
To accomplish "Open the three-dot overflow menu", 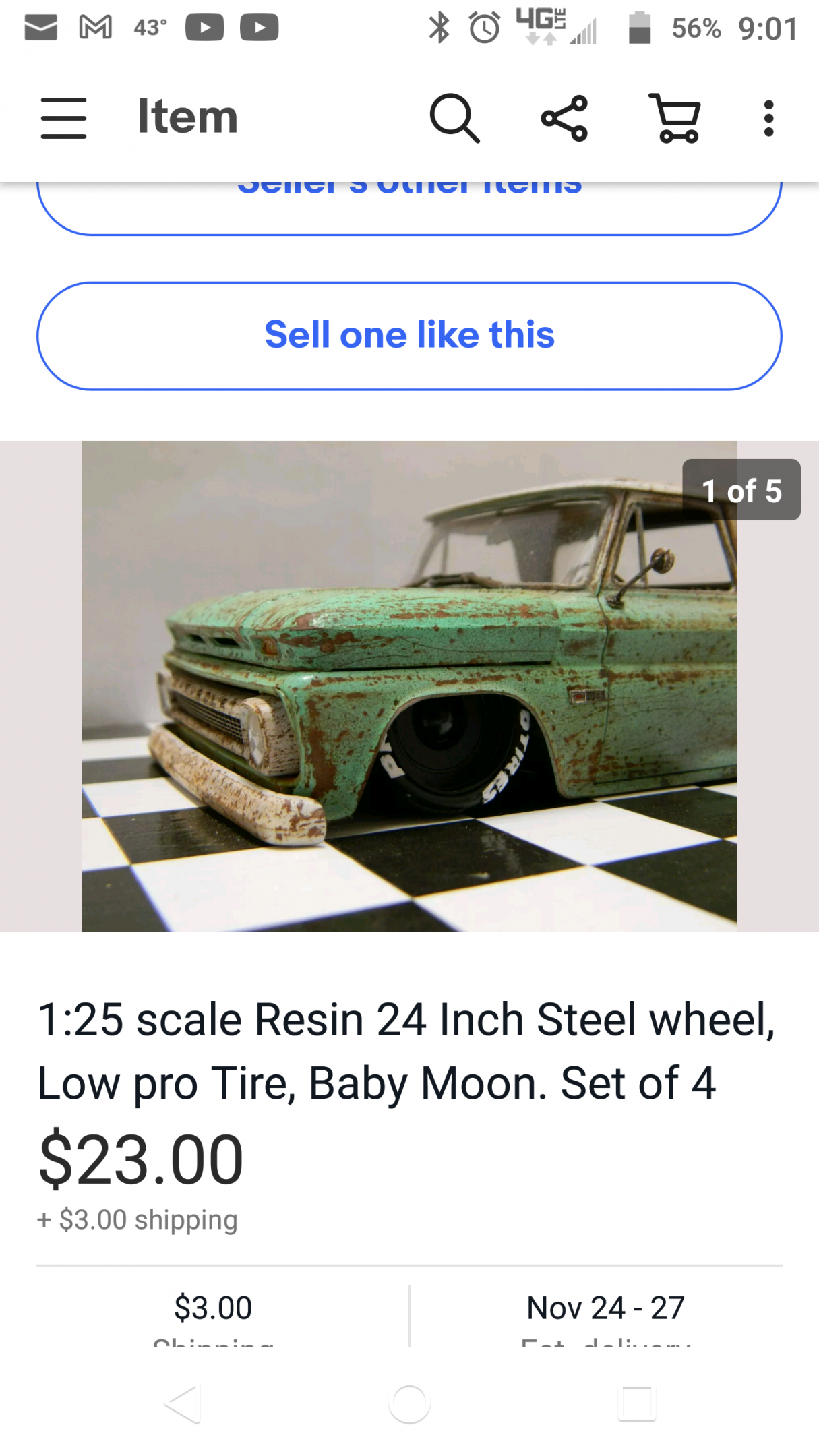I will pyautogui.click(x=768, y=118).
